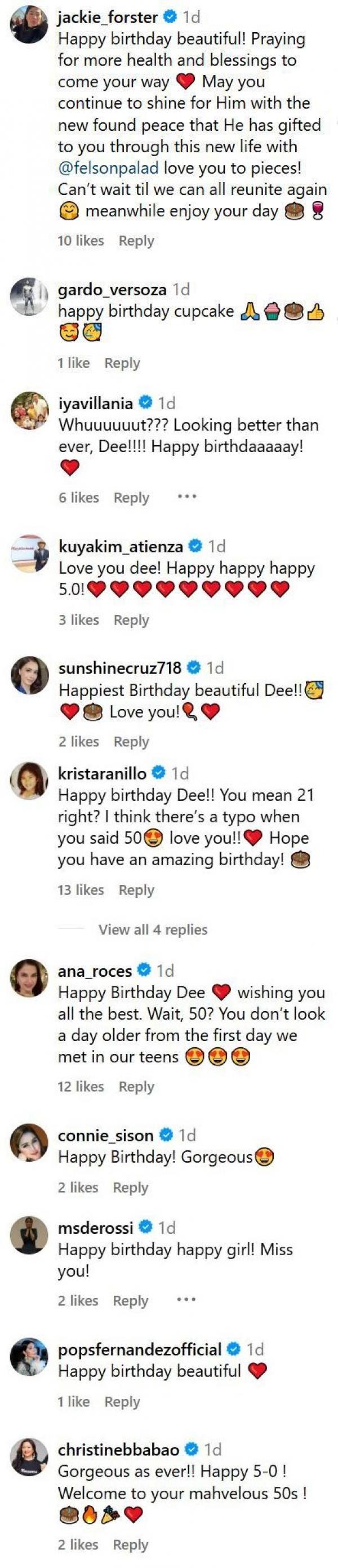
Task: Open gardo_versoza's profile
Action: pos(113,290)
